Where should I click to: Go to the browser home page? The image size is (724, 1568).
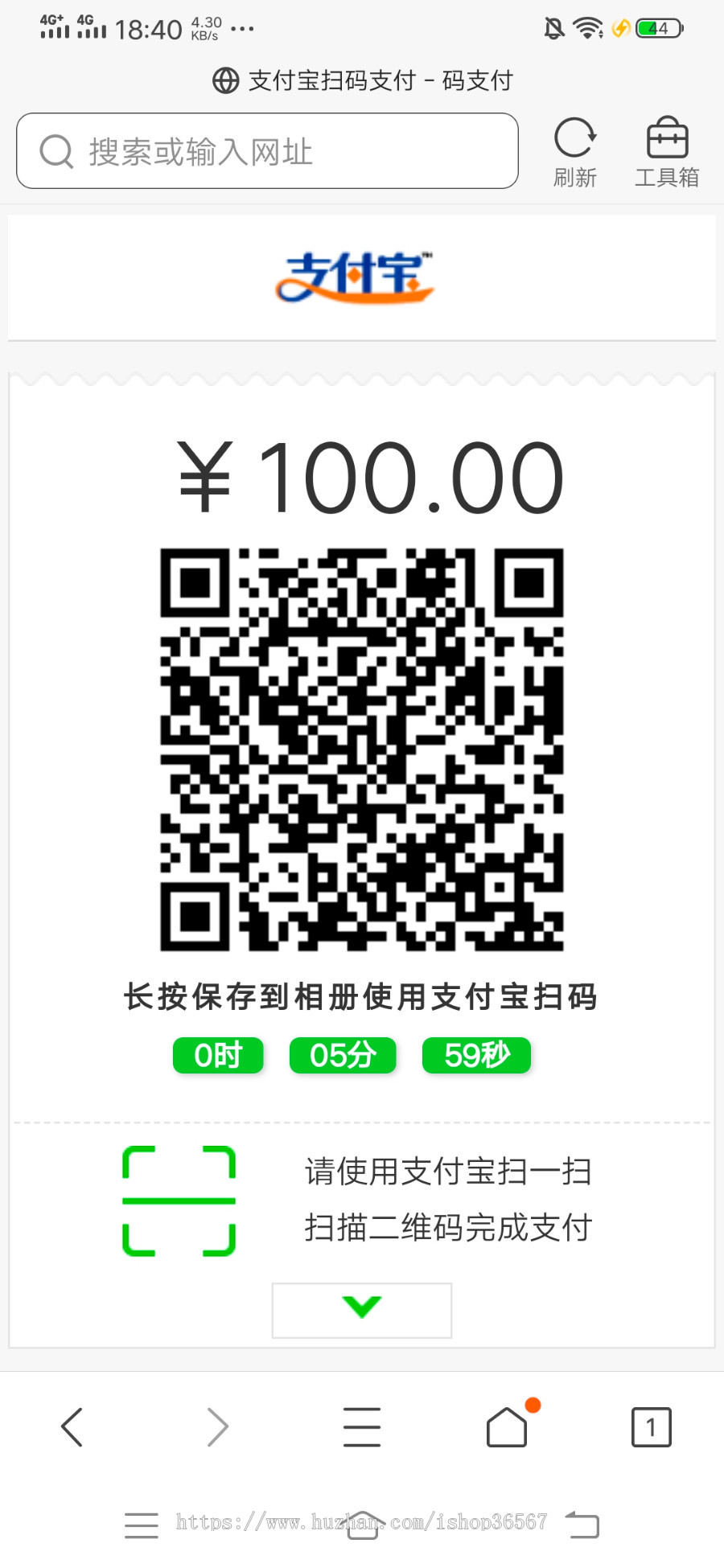507,1426
